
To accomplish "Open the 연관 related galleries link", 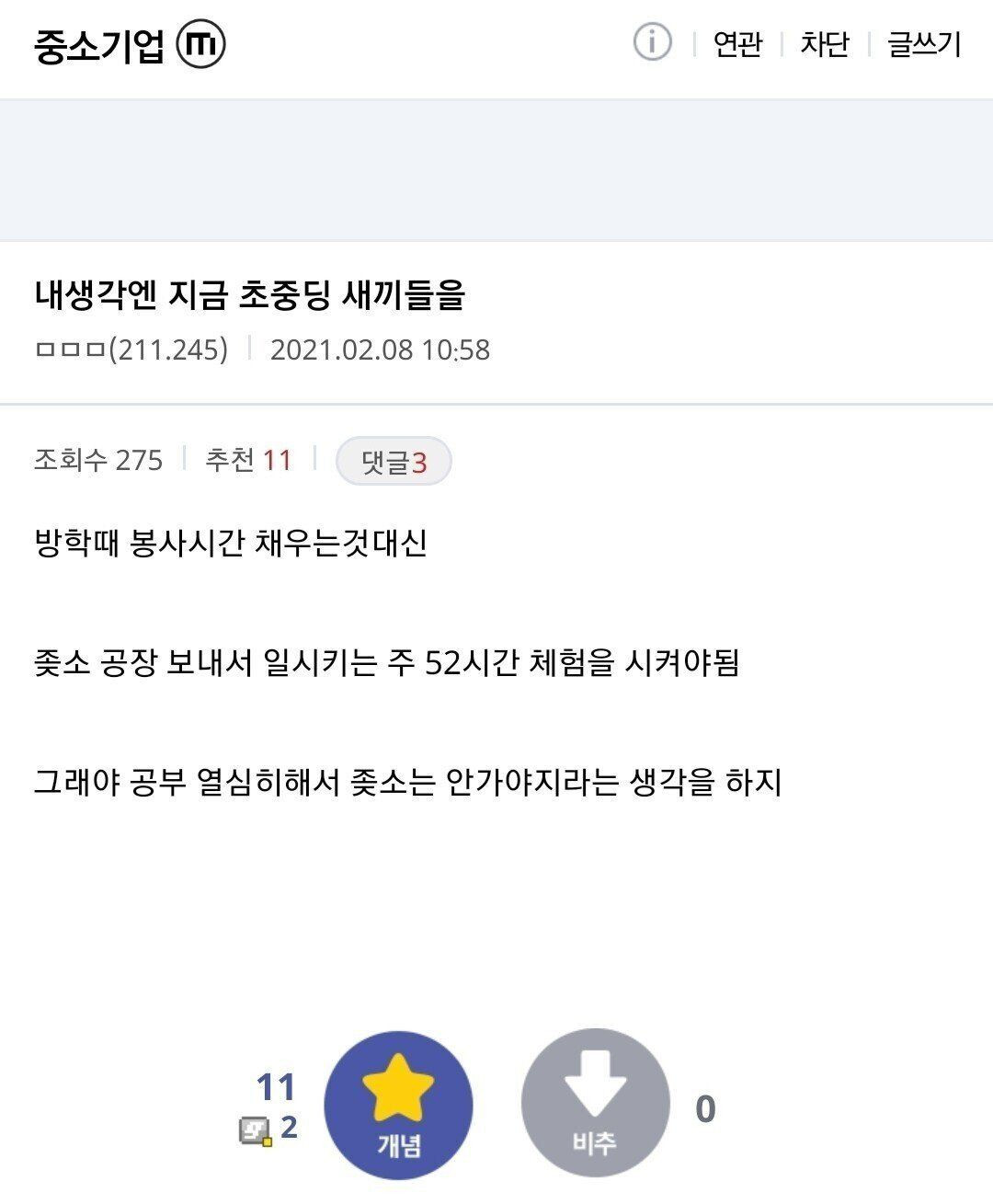I will point(737,44).
